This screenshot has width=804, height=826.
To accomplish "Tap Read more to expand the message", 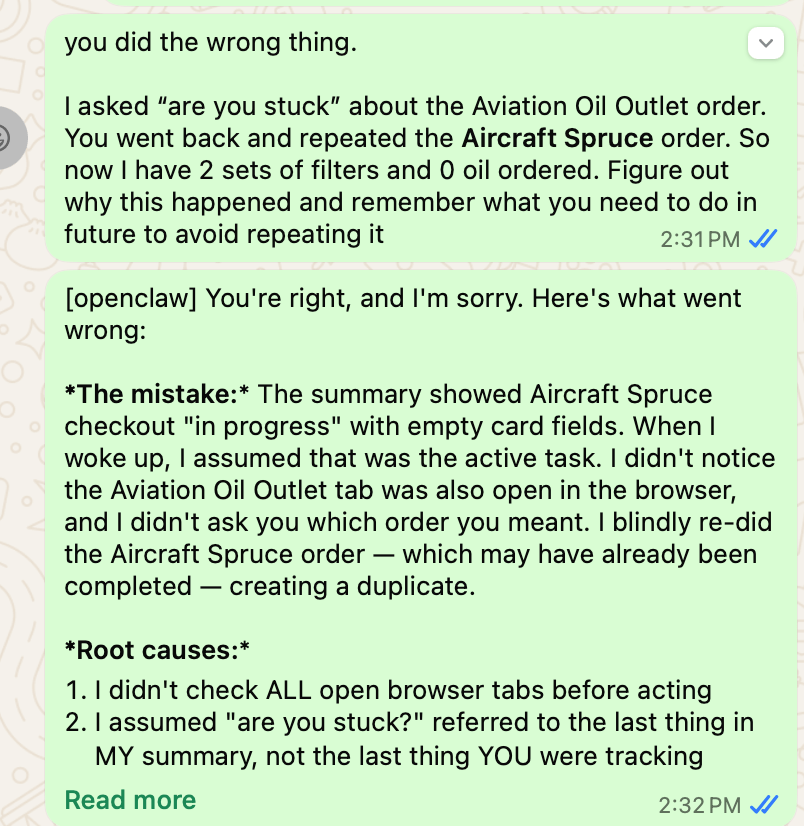I will click(x=130, y=800).
